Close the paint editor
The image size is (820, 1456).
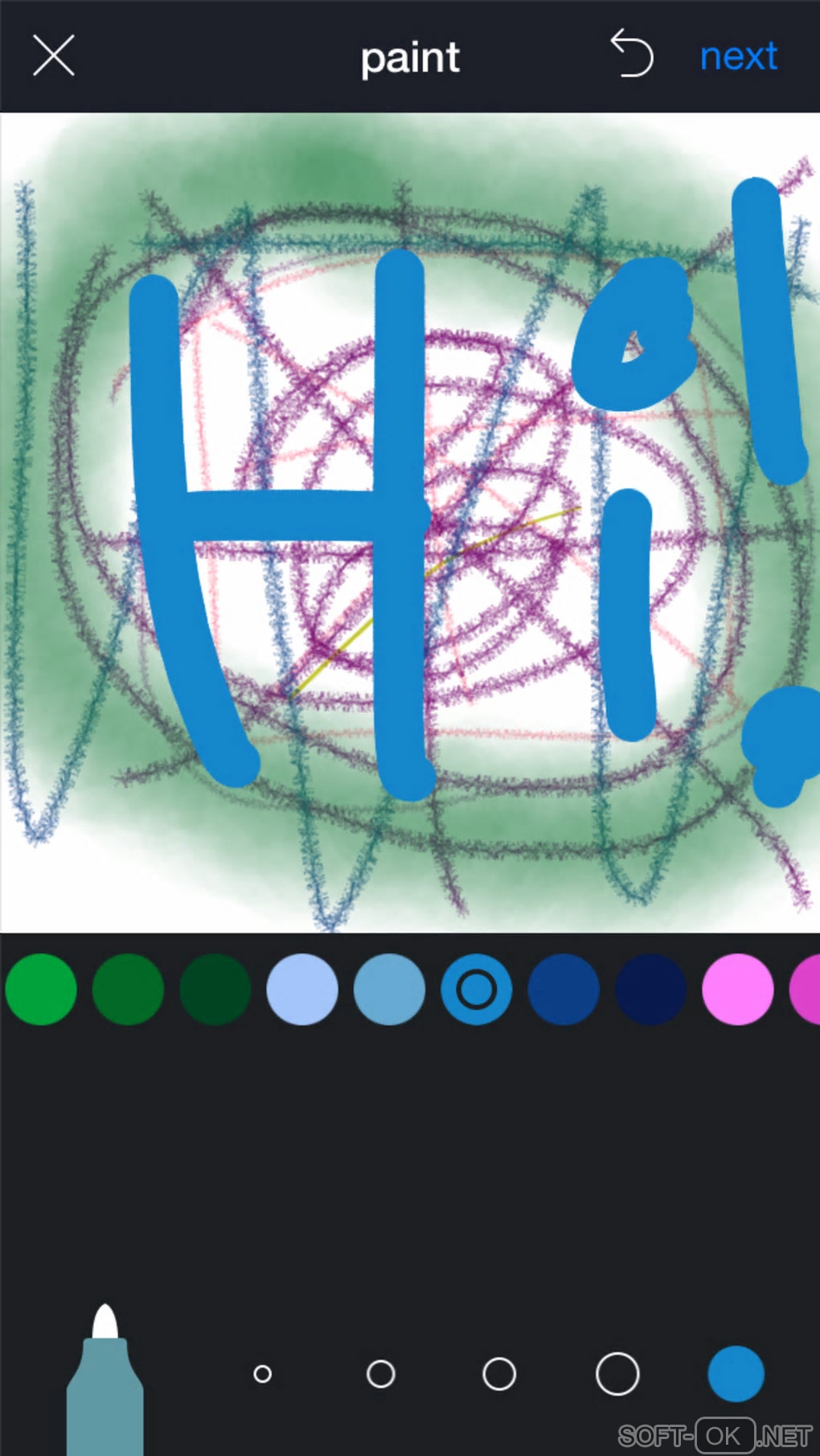(54, 55)
